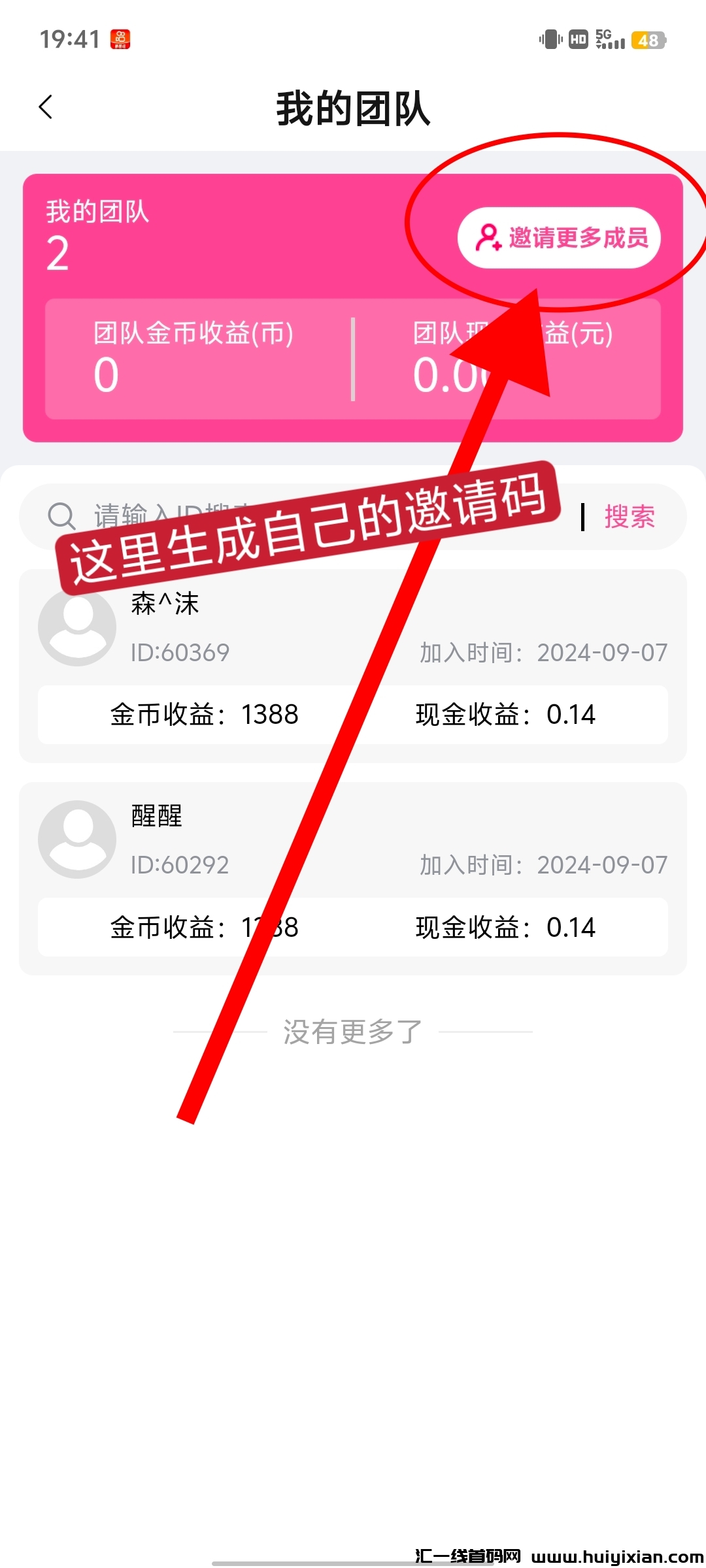Tap the pink 搜索 button
The height and width of the screenshot is (1568, 706).
629,517
